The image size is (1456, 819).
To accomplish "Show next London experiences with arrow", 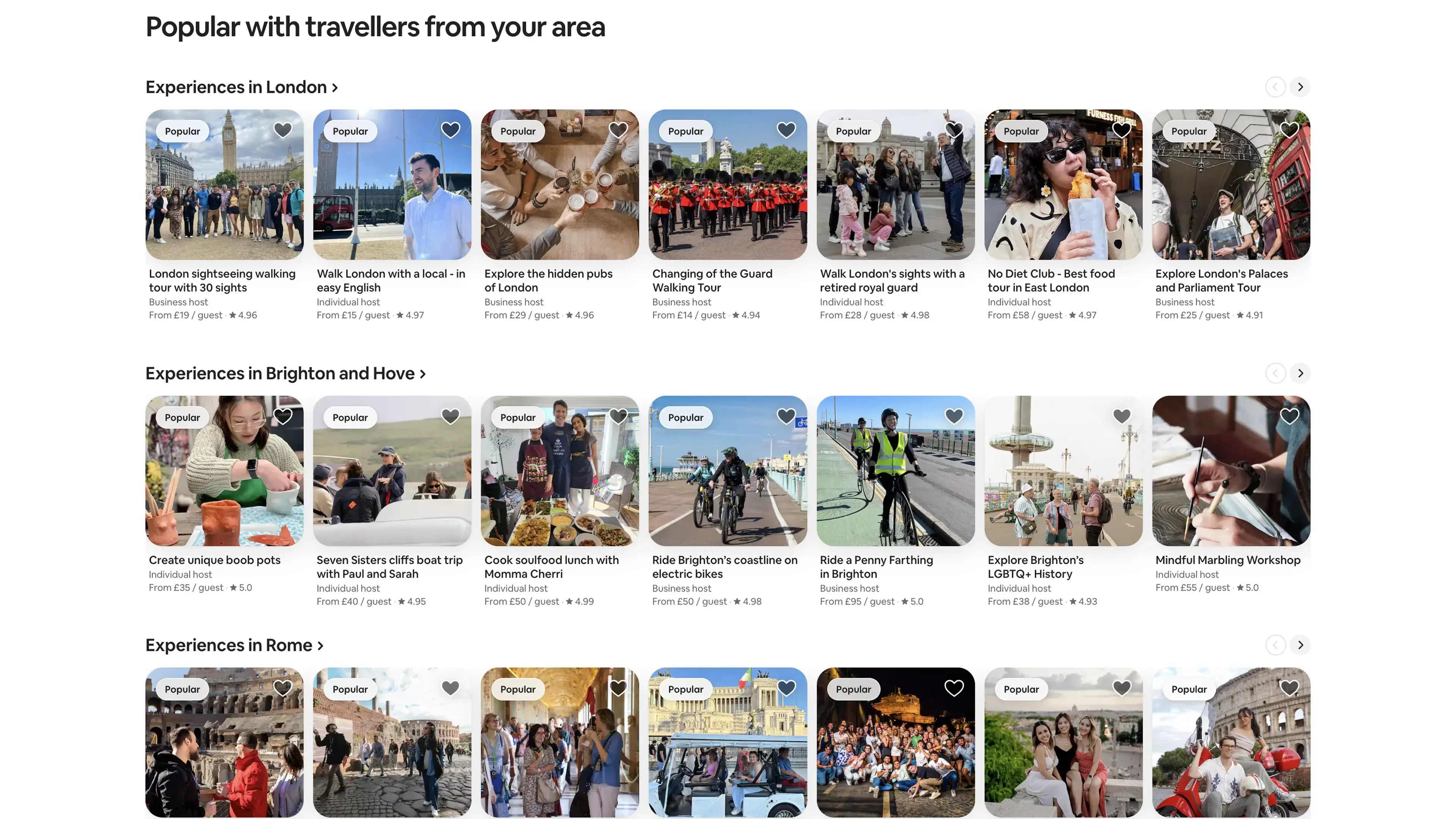I will pyautogui.click(x=1301, y=87).
